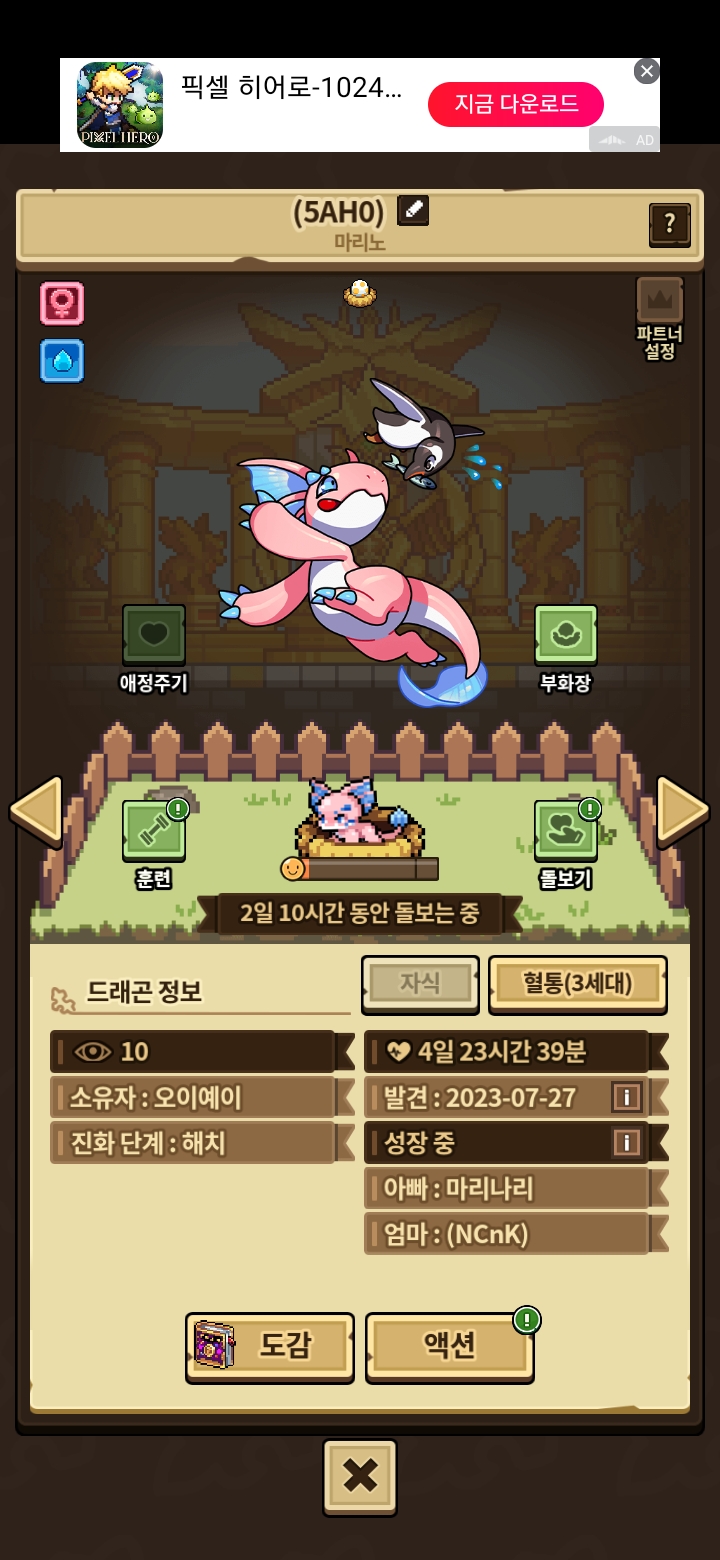View 혈통(3세대) lineage
This screenshot has width=720, height=1560.
[577, 984]
